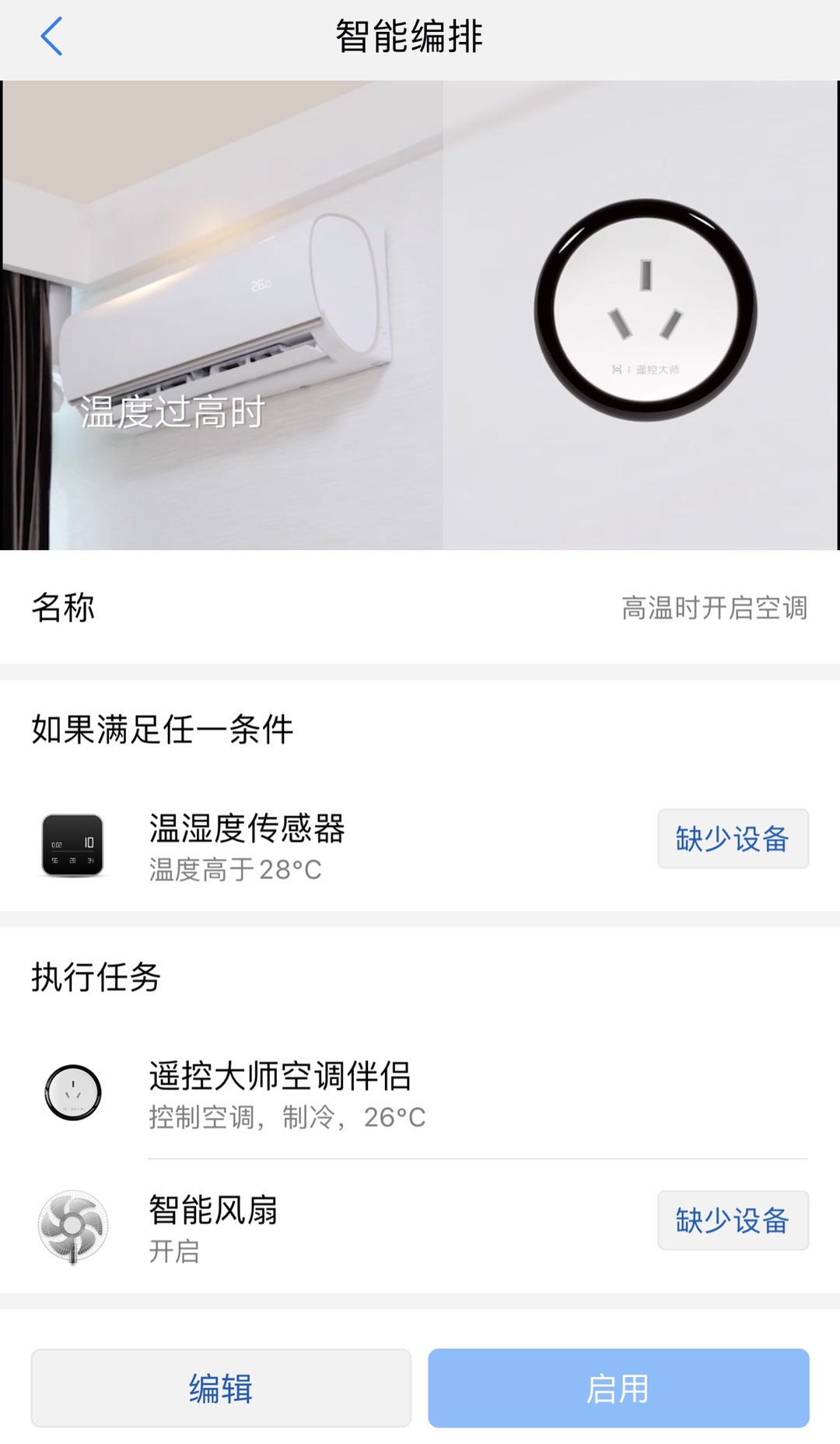Open the 名称 field showing 高温时开启空调
This screenshot has width=840, height=1444.
pyautogui.click(x=420, y=611)
